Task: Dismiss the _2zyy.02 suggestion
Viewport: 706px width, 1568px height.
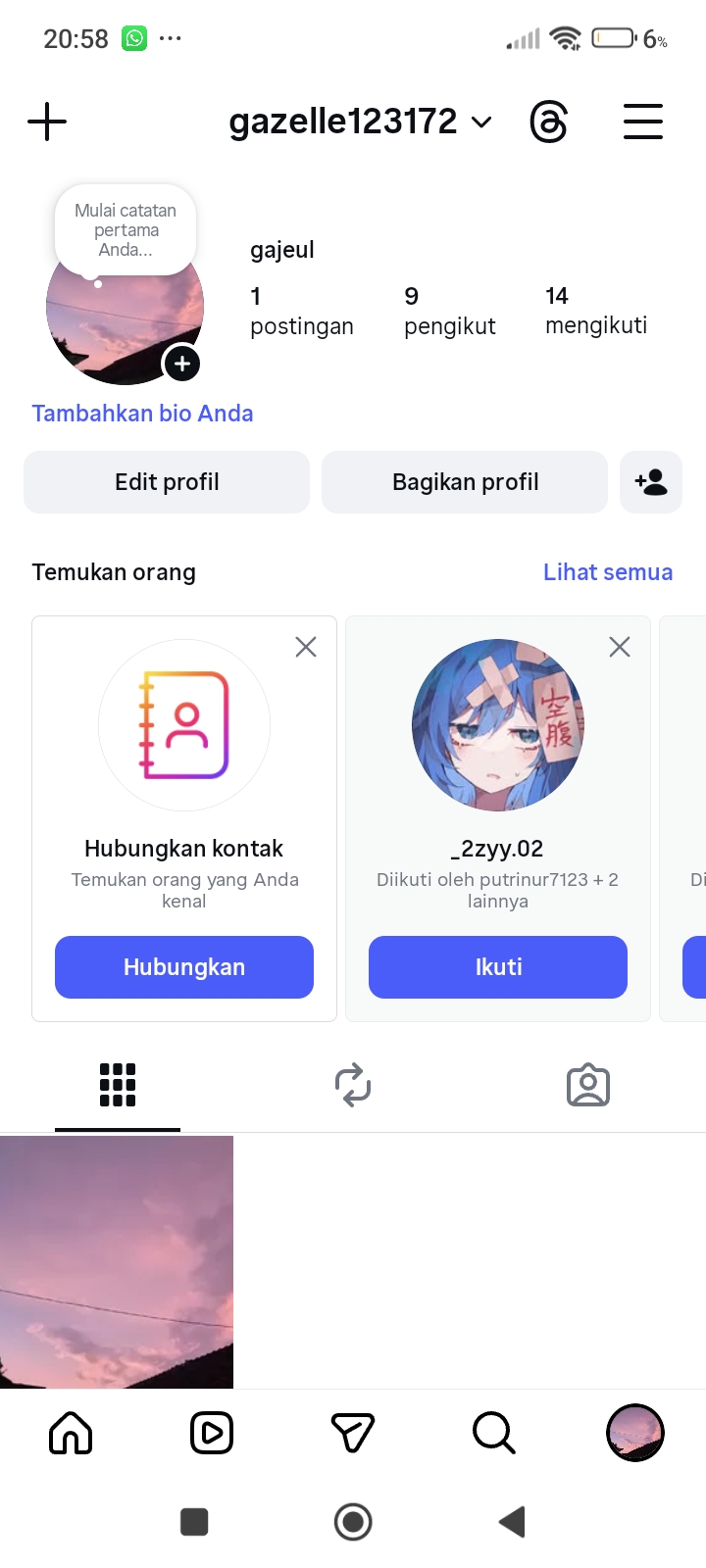Action: click(x=620, y=647)
